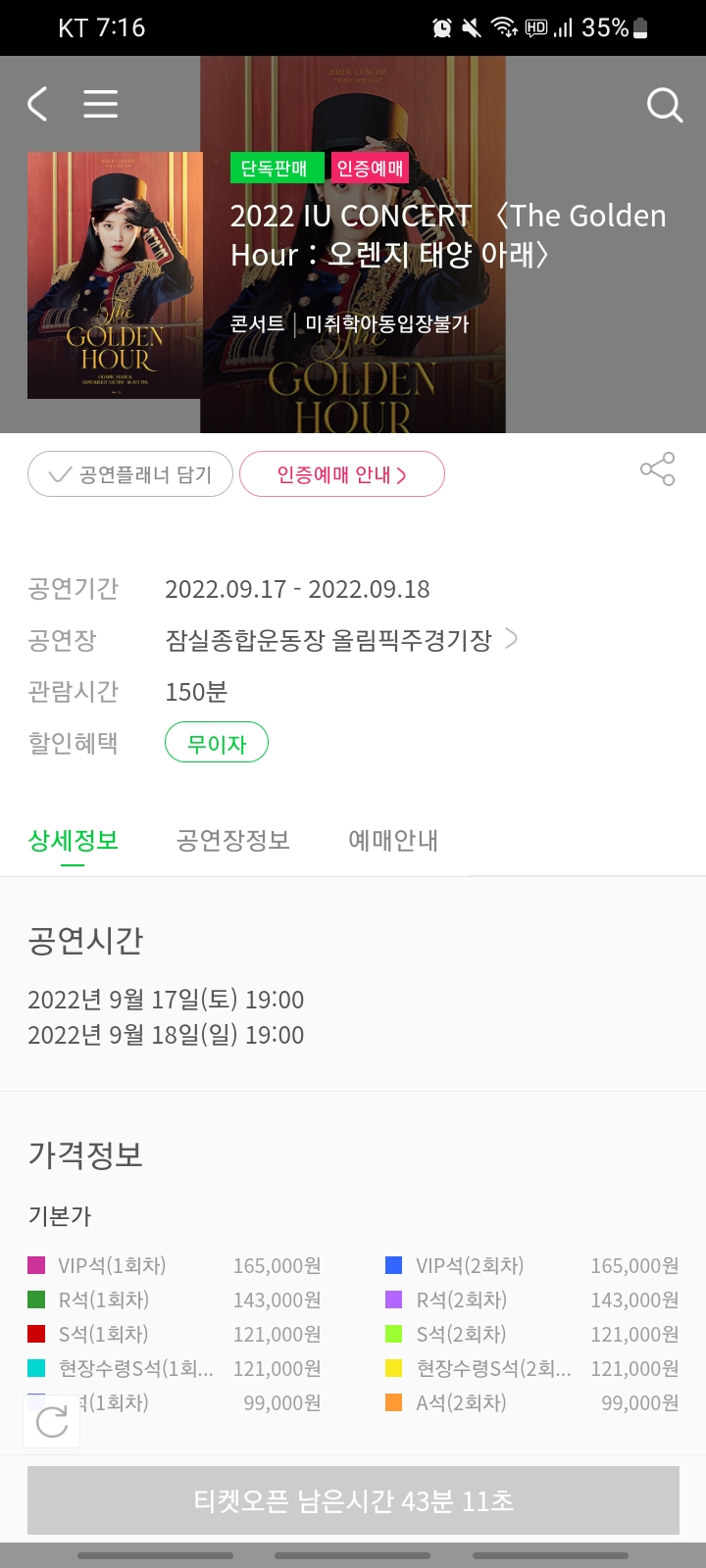
Task: Switch to the 예매안내 tab
Action: pyautogui.click(x=392, y=841)
